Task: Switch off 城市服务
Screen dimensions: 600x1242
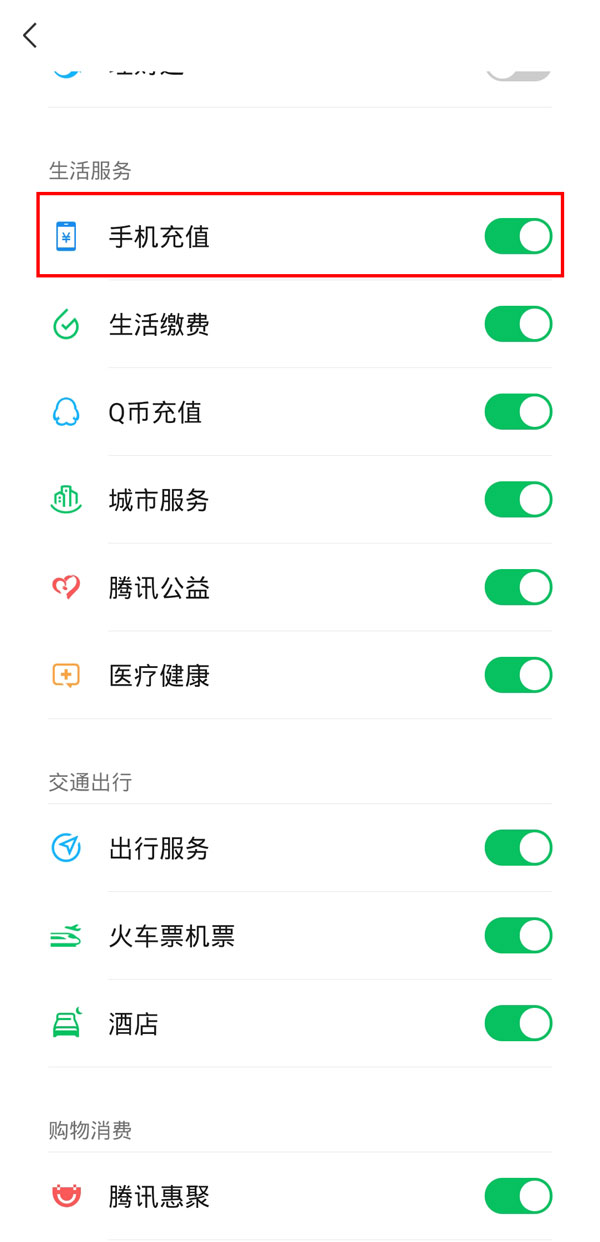Action: (x=518, y=500)
